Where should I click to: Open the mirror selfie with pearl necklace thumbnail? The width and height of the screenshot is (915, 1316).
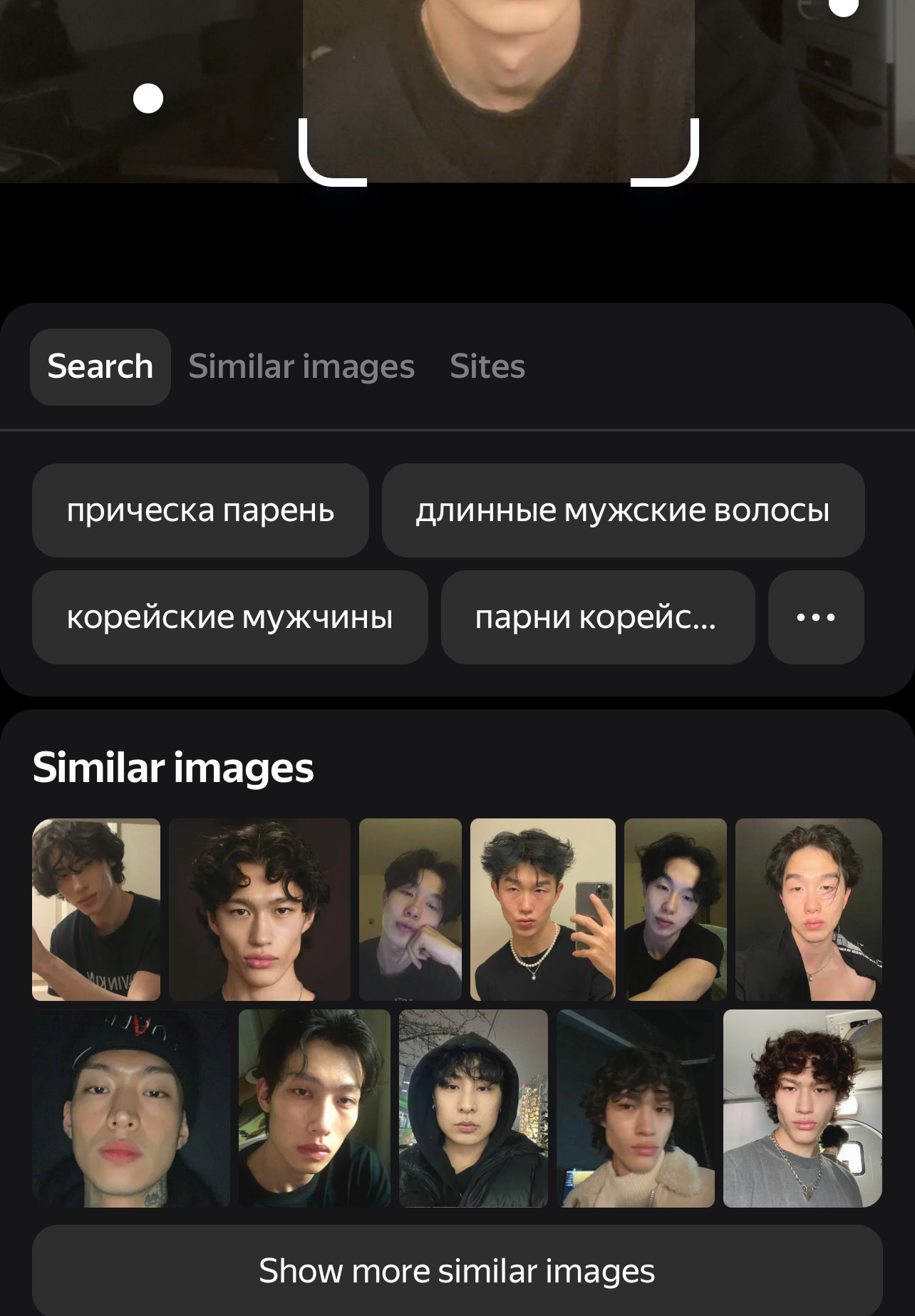(542, 910)
